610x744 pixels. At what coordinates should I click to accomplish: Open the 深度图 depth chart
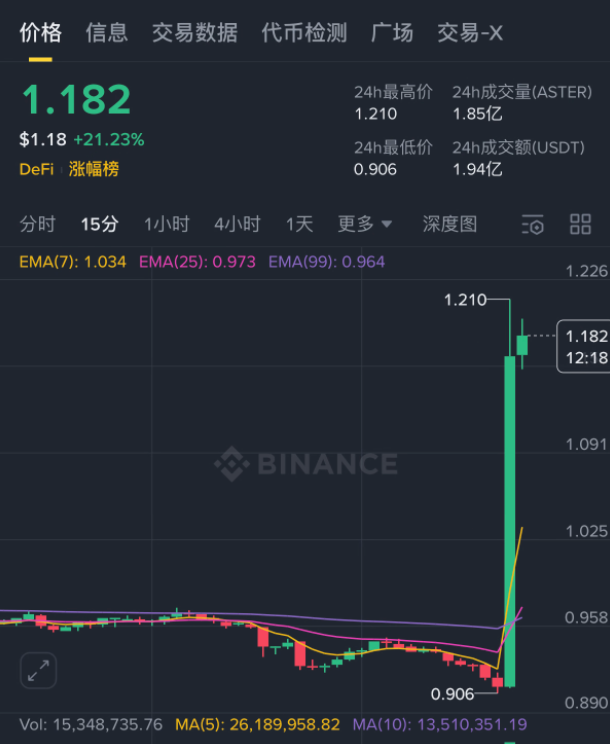[x=450, y=224]
